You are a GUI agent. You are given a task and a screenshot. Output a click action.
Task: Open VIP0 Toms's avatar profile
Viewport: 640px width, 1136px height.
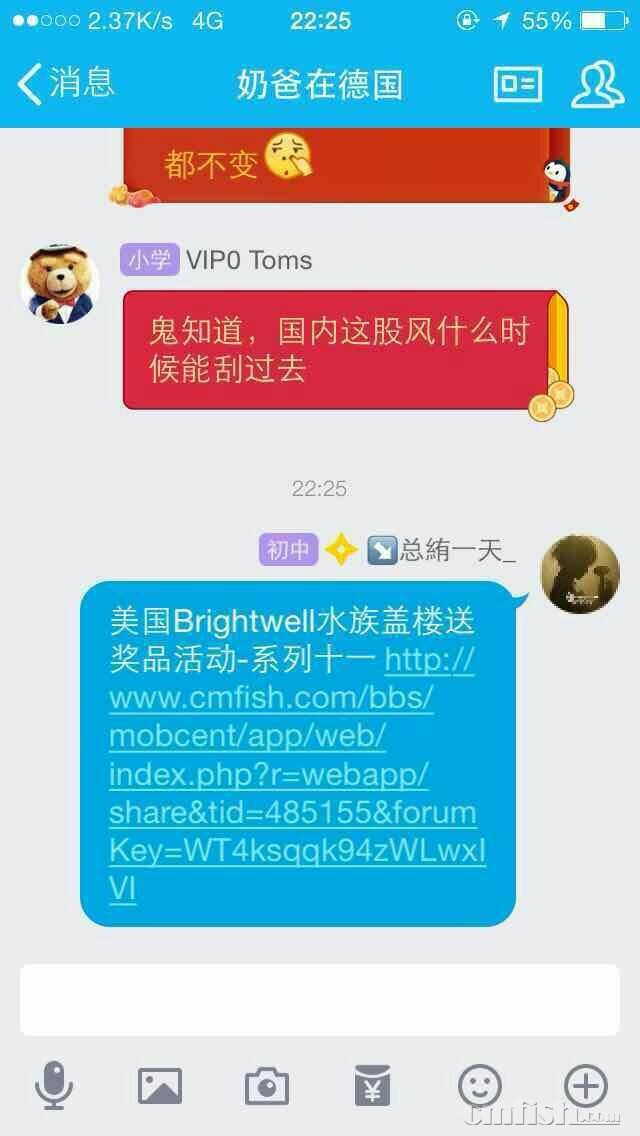click(60, 283)
